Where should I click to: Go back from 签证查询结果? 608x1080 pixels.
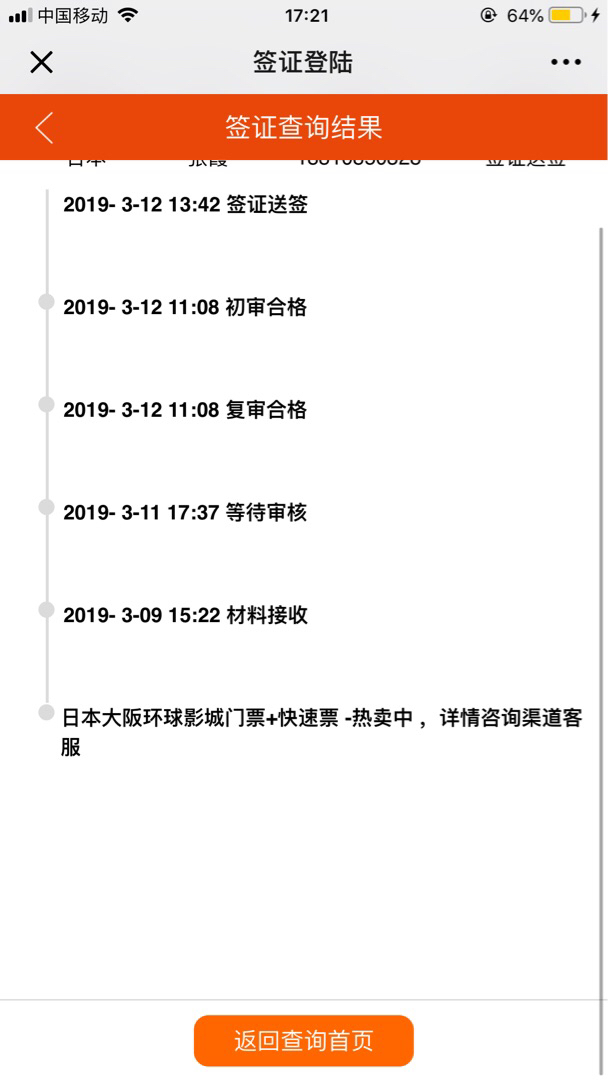tap(44, 127)
